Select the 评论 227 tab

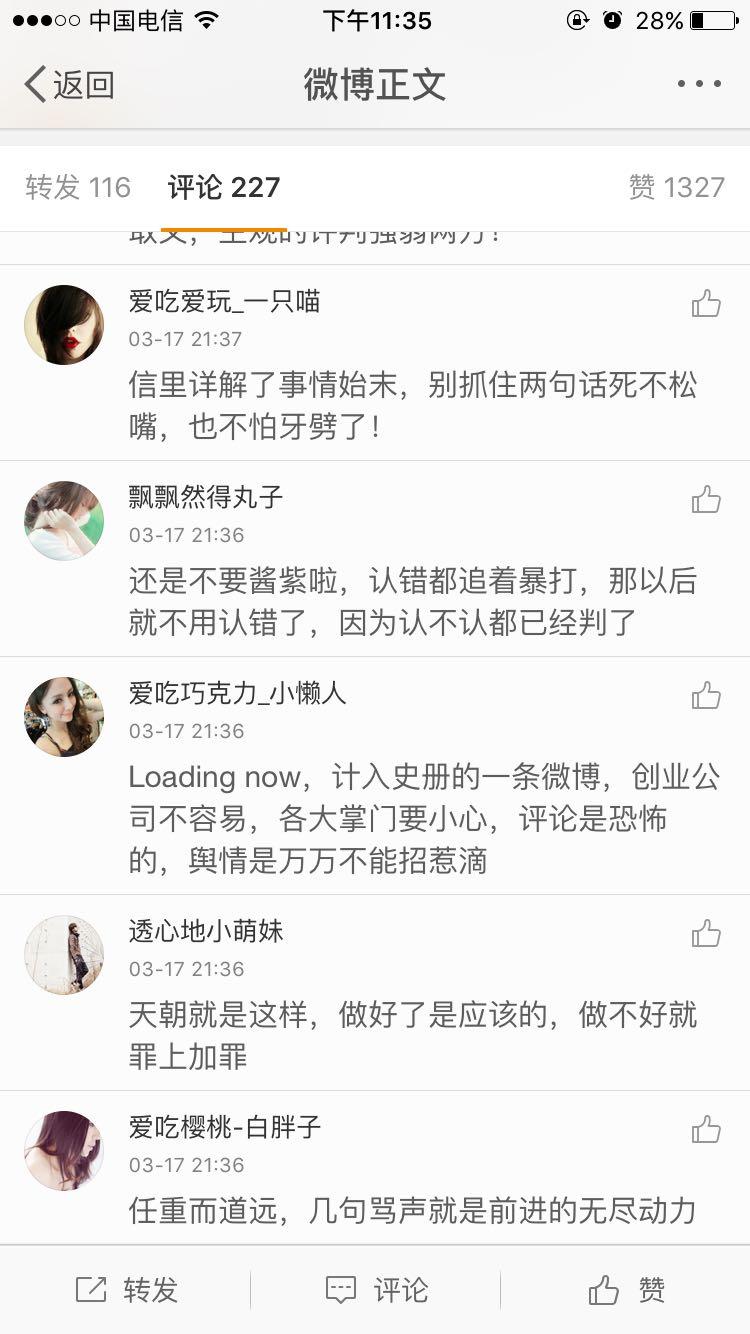point(224,187)
